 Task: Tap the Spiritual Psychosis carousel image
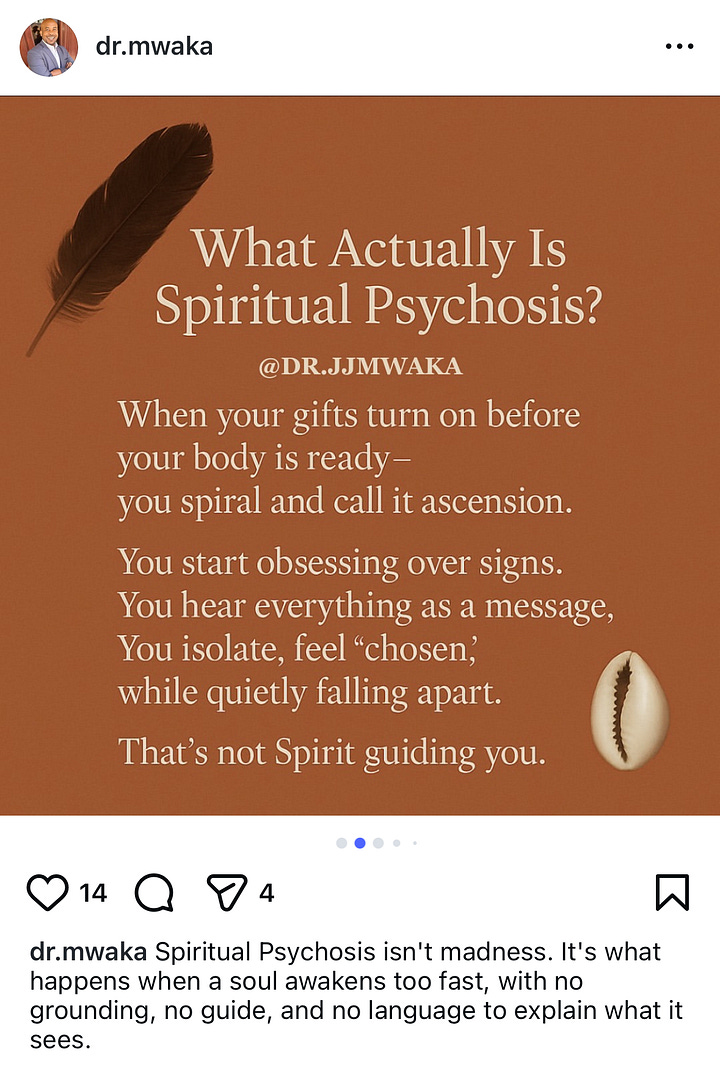coord(360,455)
